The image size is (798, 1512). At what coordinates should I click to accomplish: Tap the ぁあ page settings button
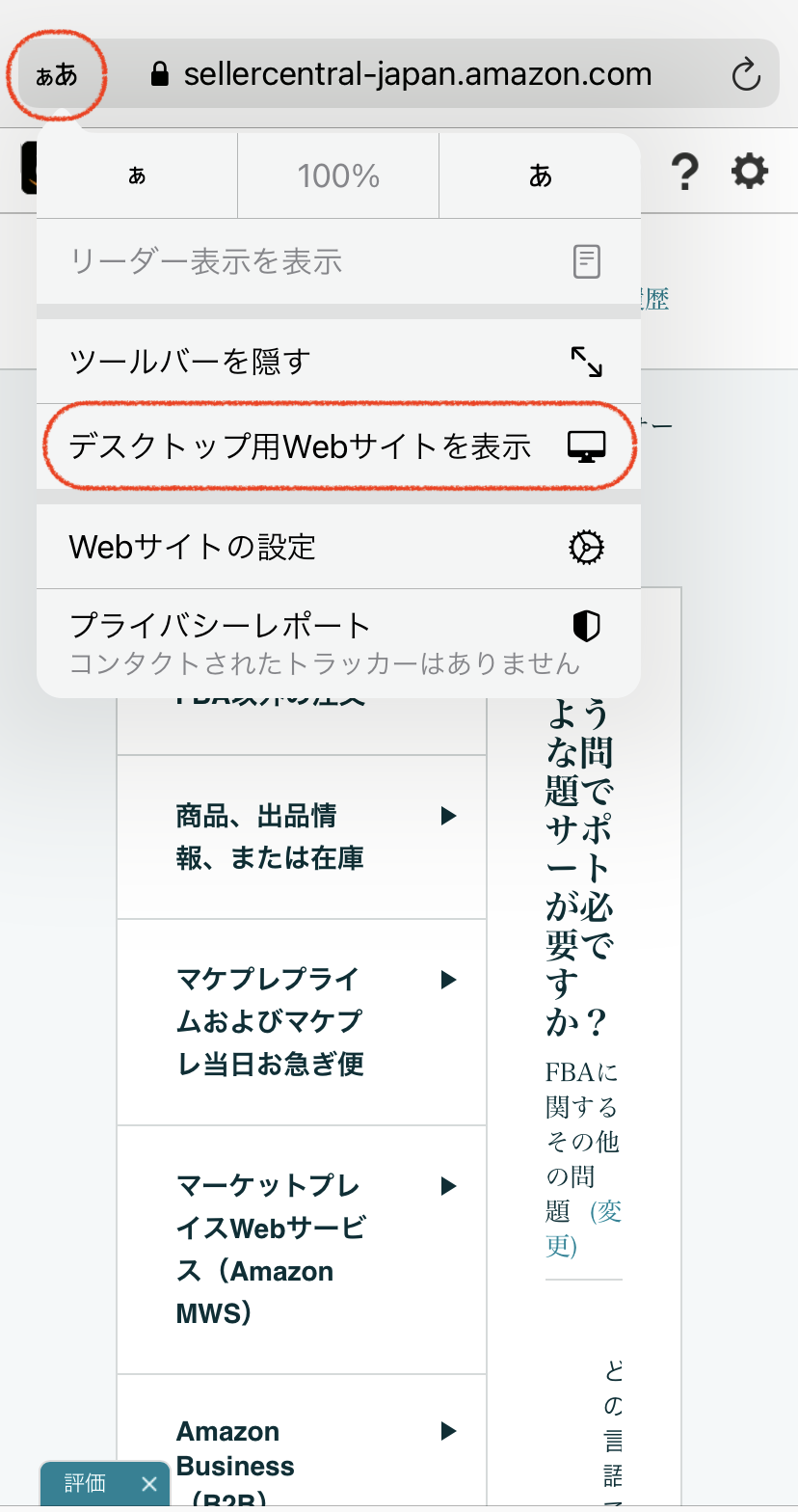[56, 74]
